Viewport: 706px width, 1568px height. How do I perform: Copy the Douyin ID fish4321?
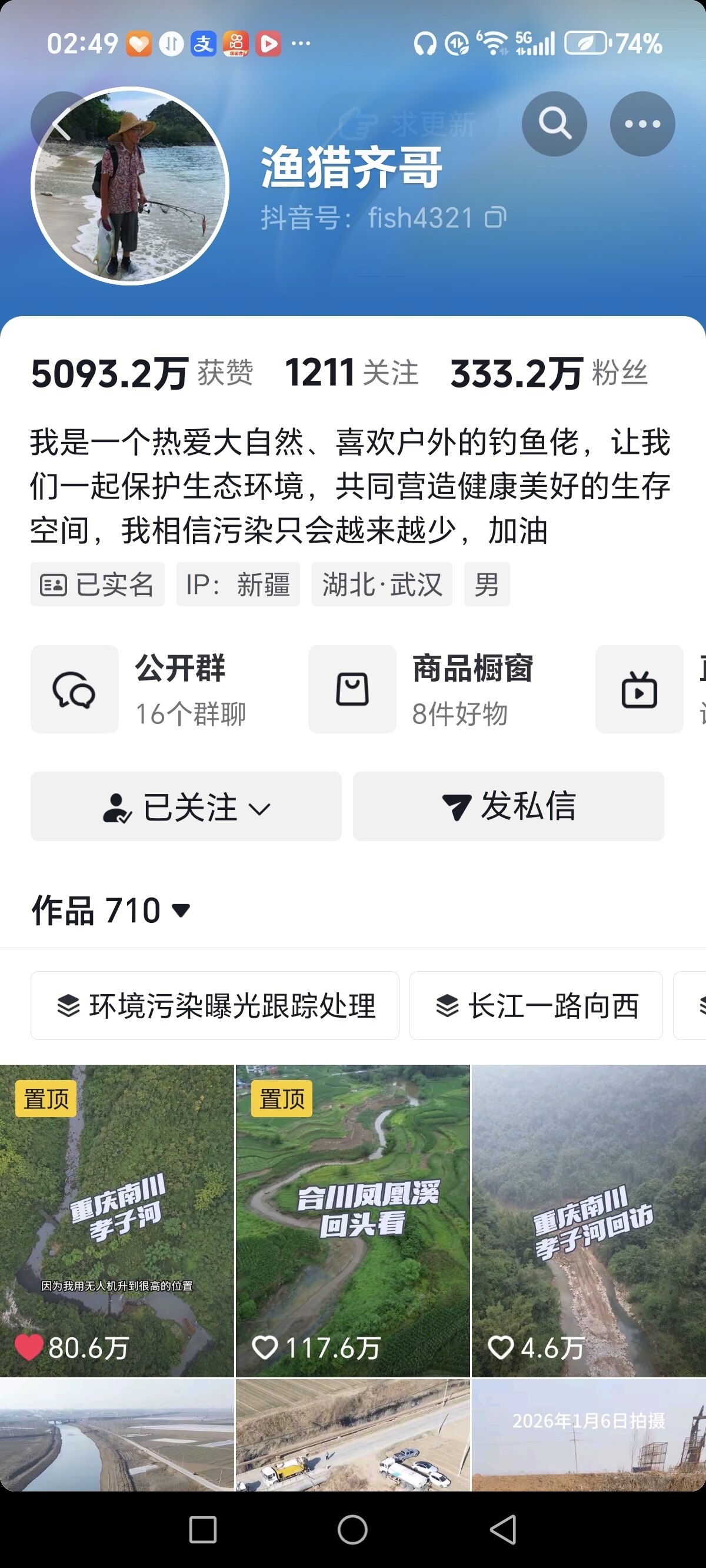coord(495,218)
